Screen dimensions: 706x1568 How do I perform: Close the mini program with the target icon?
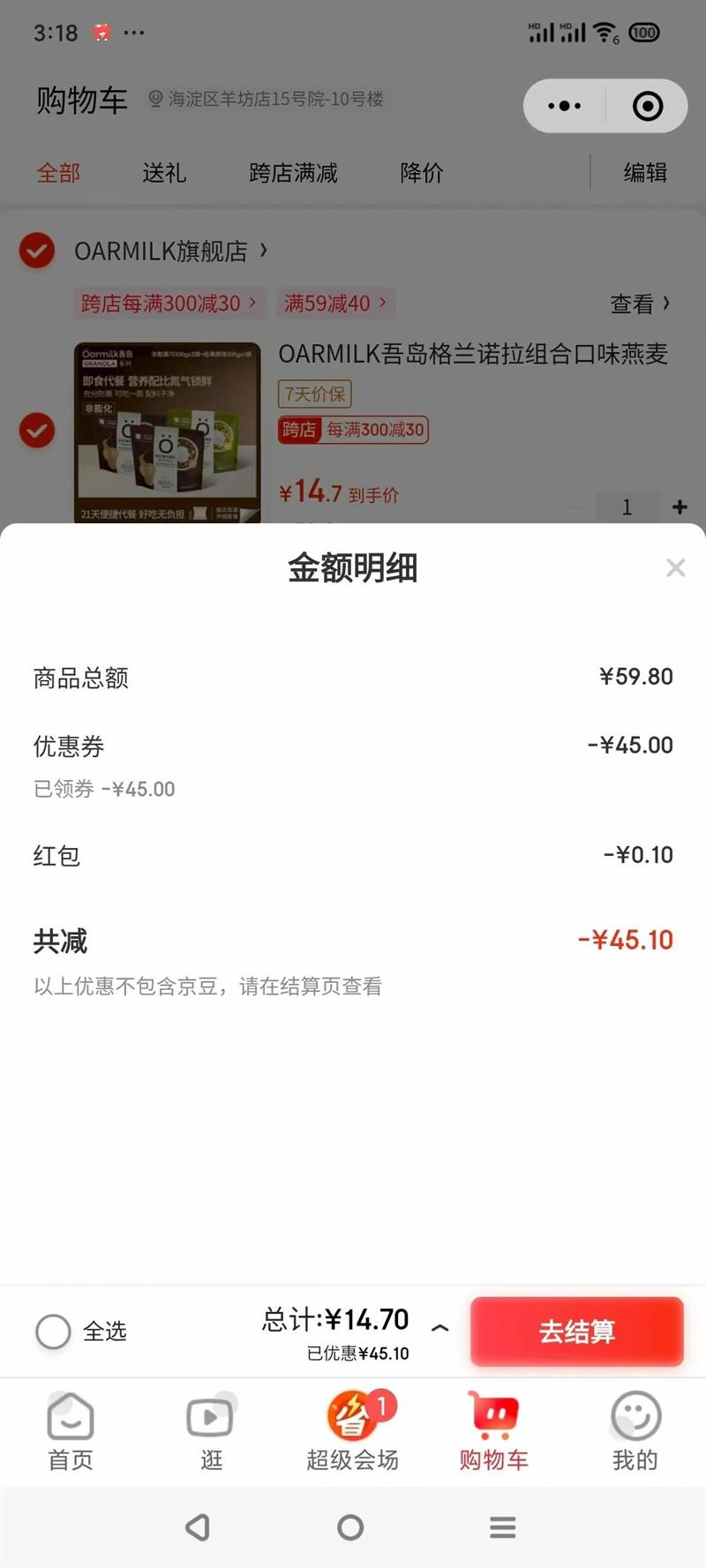(x=648, y=107)
